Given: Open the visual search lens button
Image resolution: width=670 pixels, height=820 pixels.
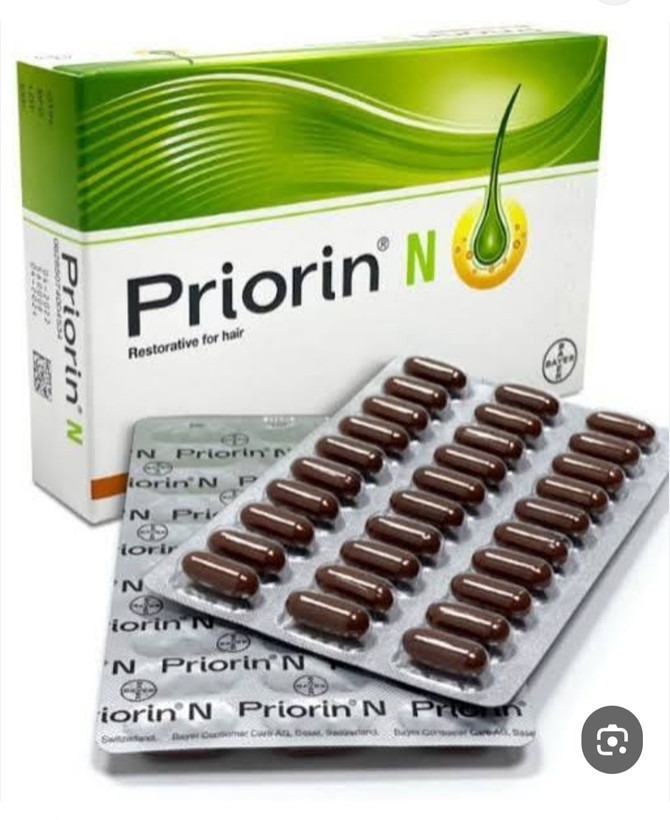Looking at the screenshot, I should (611, 739).
